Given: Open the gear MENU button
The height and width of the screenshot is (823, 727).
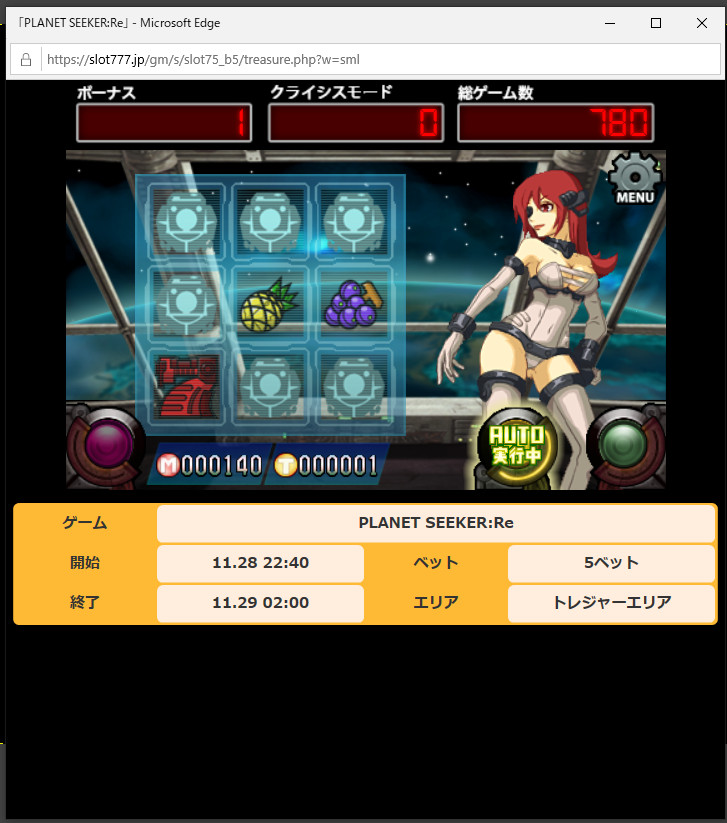Looking at the screenshot, I should click(x=635, y=178).
